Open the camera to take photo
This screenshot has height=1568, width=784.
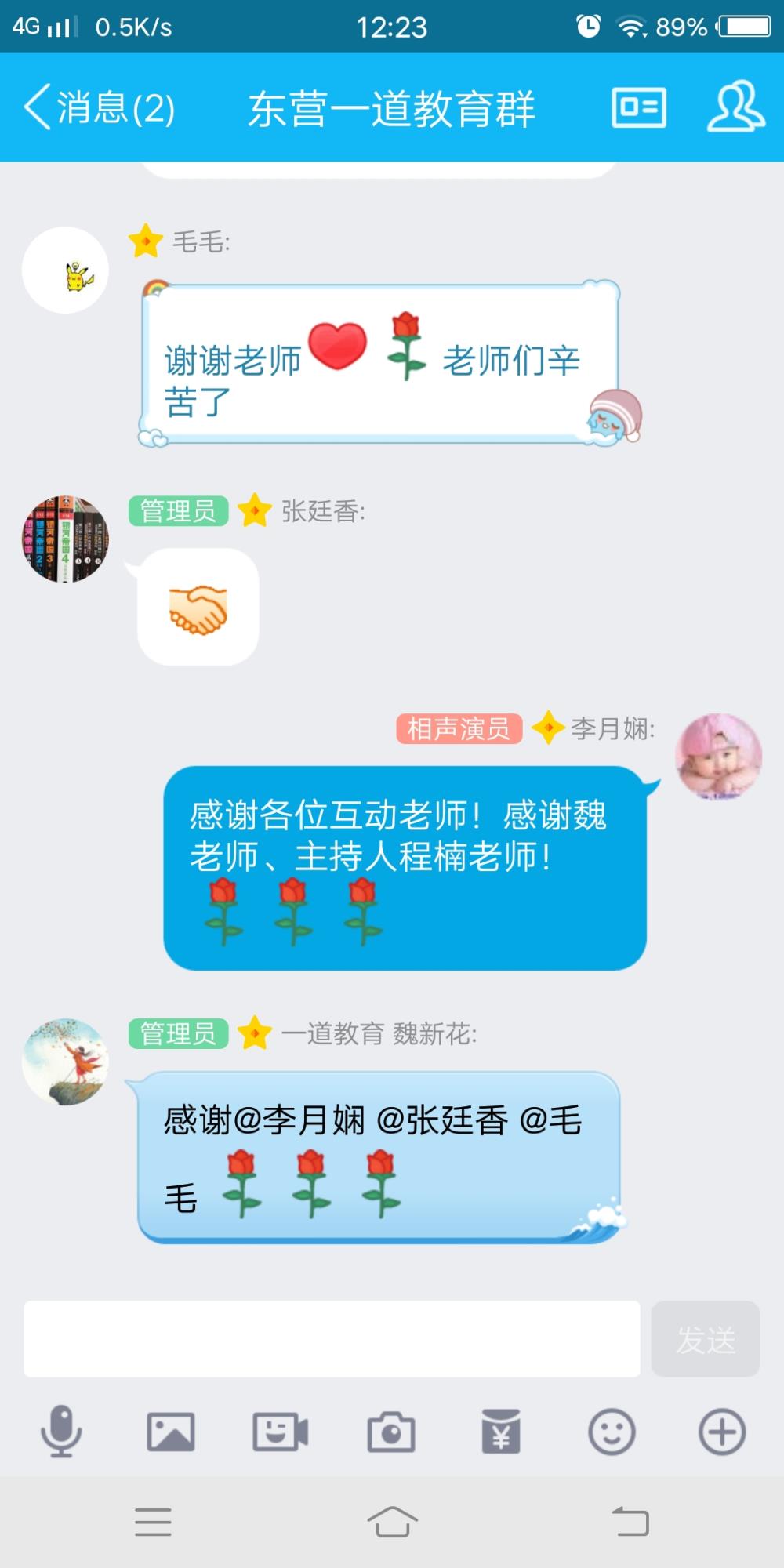[391, 1432]
